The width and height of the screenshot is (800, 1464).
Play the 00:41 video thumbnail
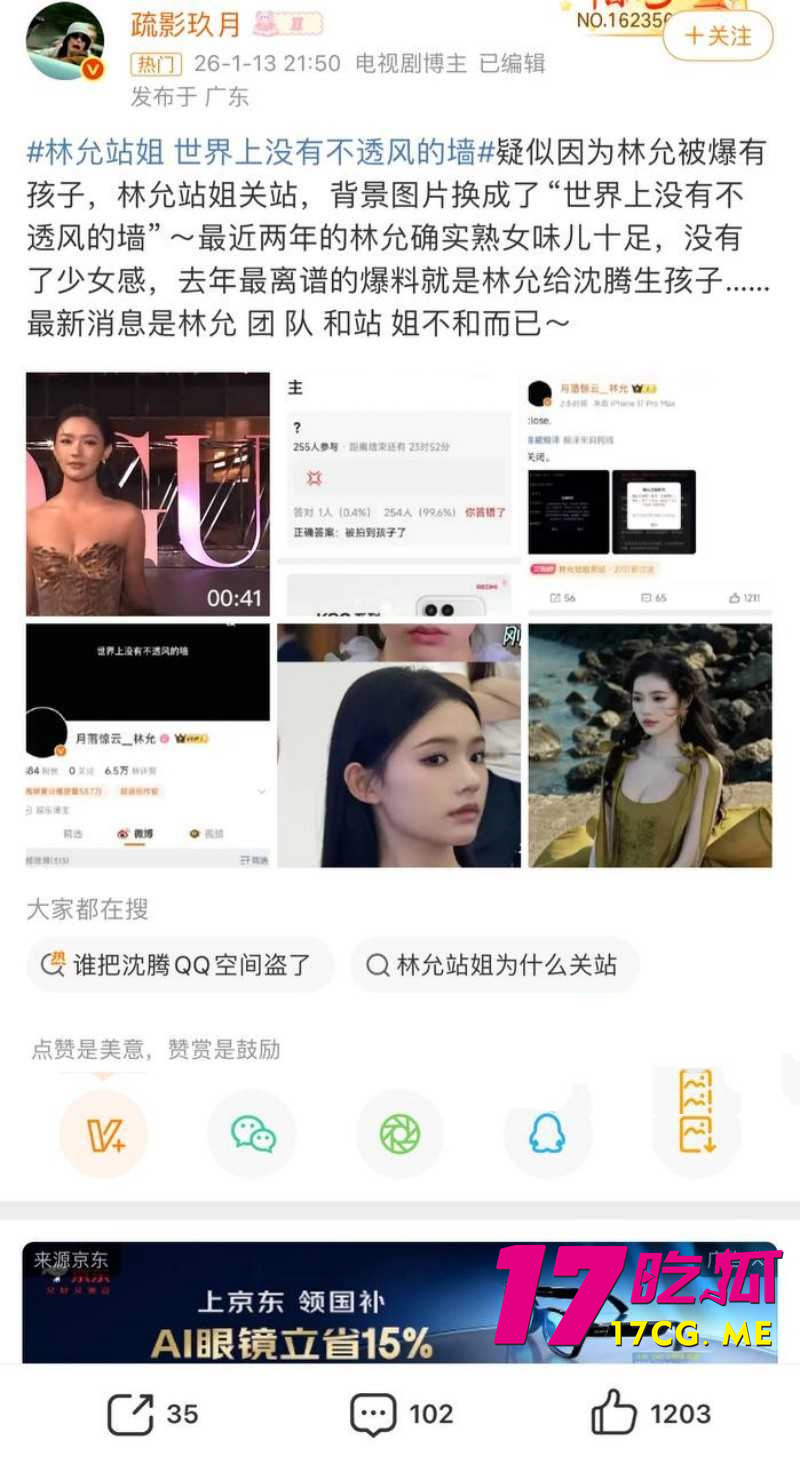pos(147,492)
